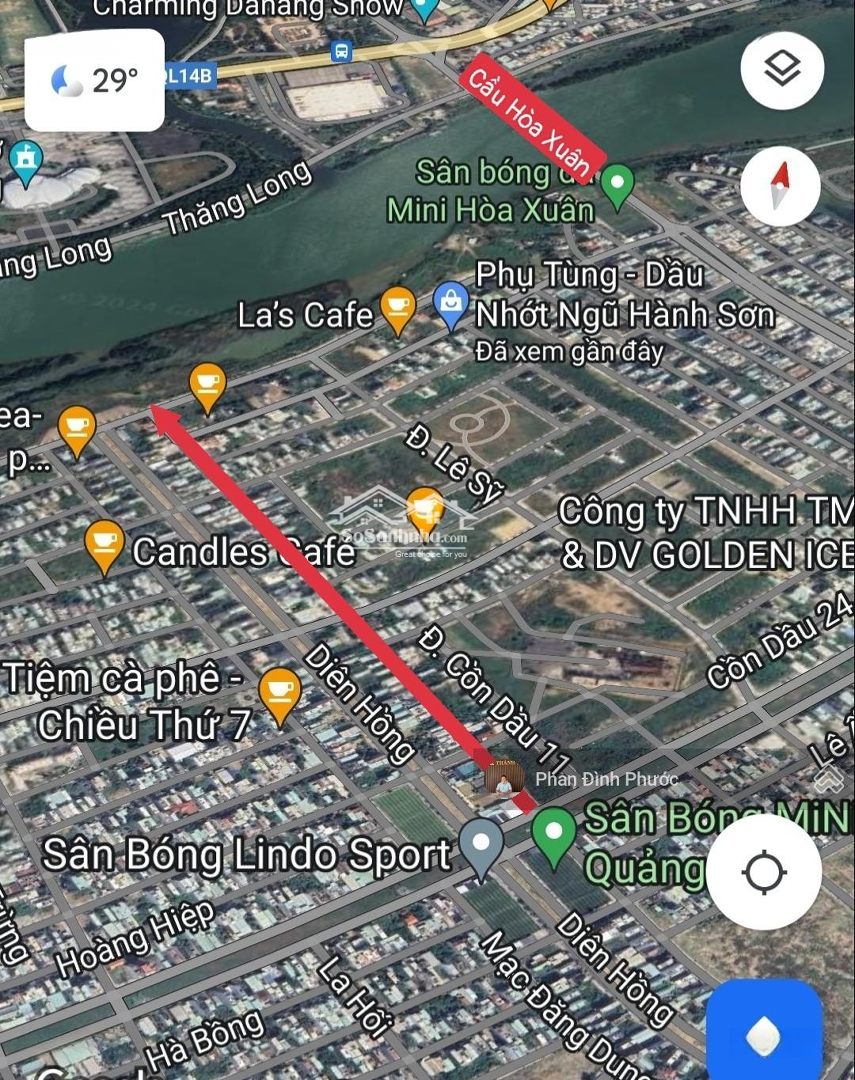
Task: Open directions with the blue button
Action: [x=765, y=1034]
